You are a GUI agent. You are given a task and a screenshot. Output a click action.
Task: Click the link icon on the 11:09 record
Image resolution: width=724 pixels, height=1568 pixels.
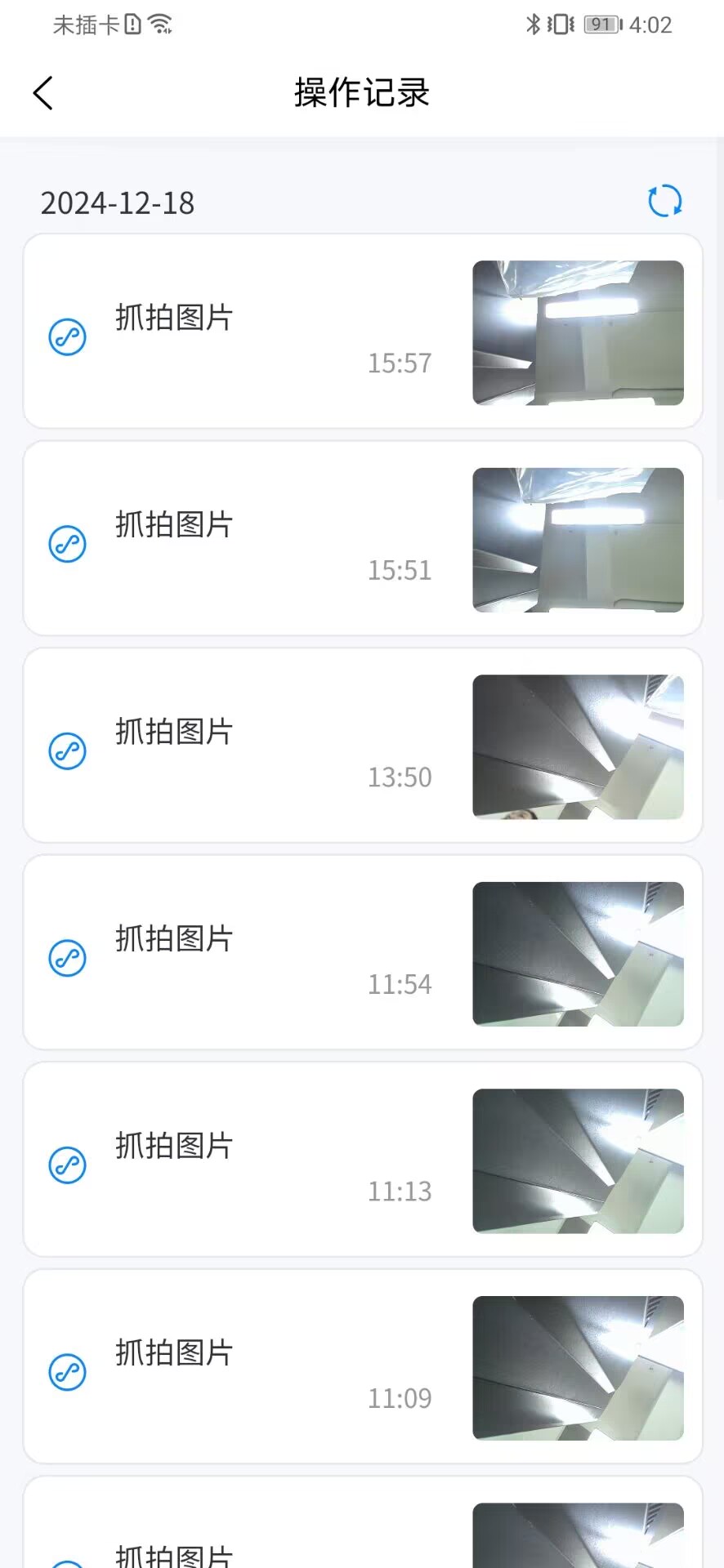click(67, 1372)
